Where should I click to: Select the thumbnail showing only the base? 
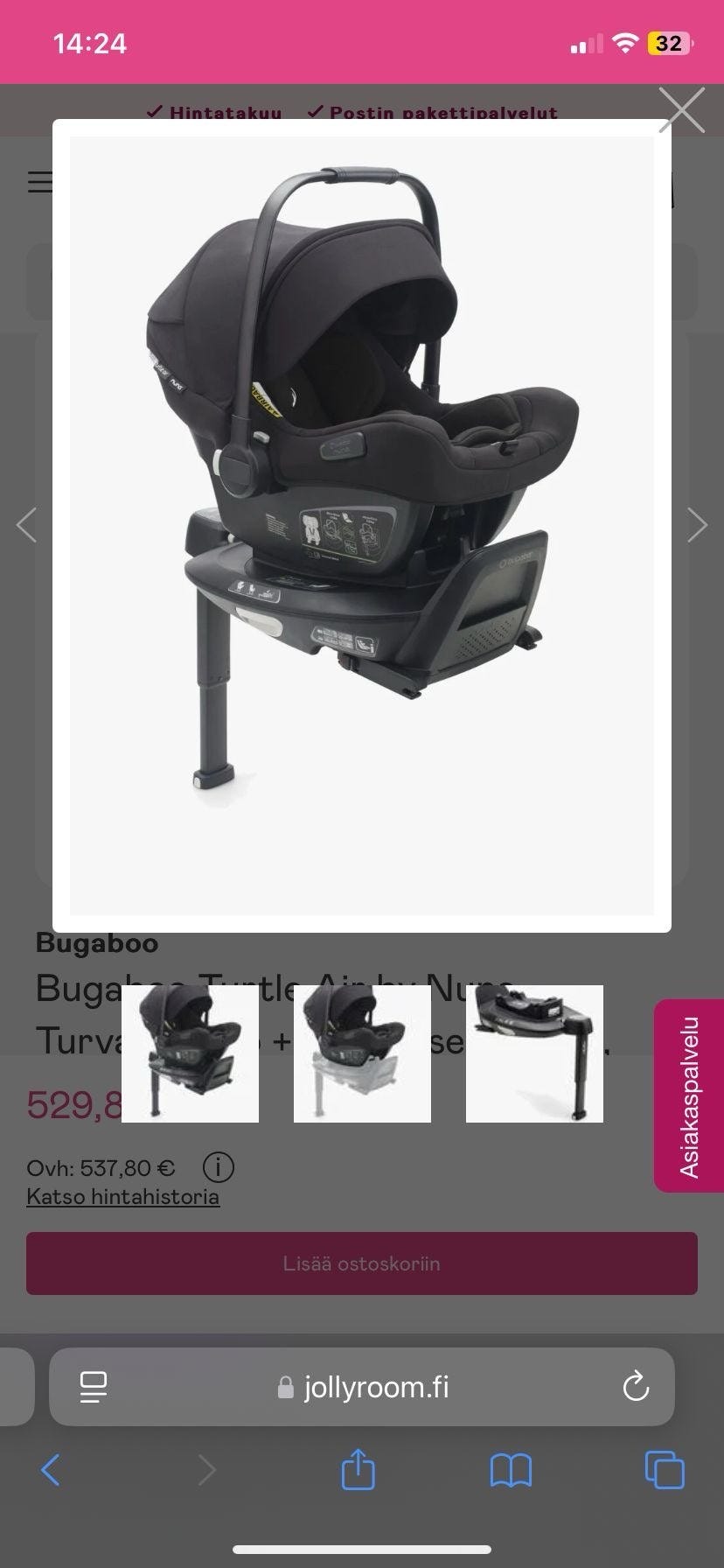pyautogui.click(x=534, y=1053)
